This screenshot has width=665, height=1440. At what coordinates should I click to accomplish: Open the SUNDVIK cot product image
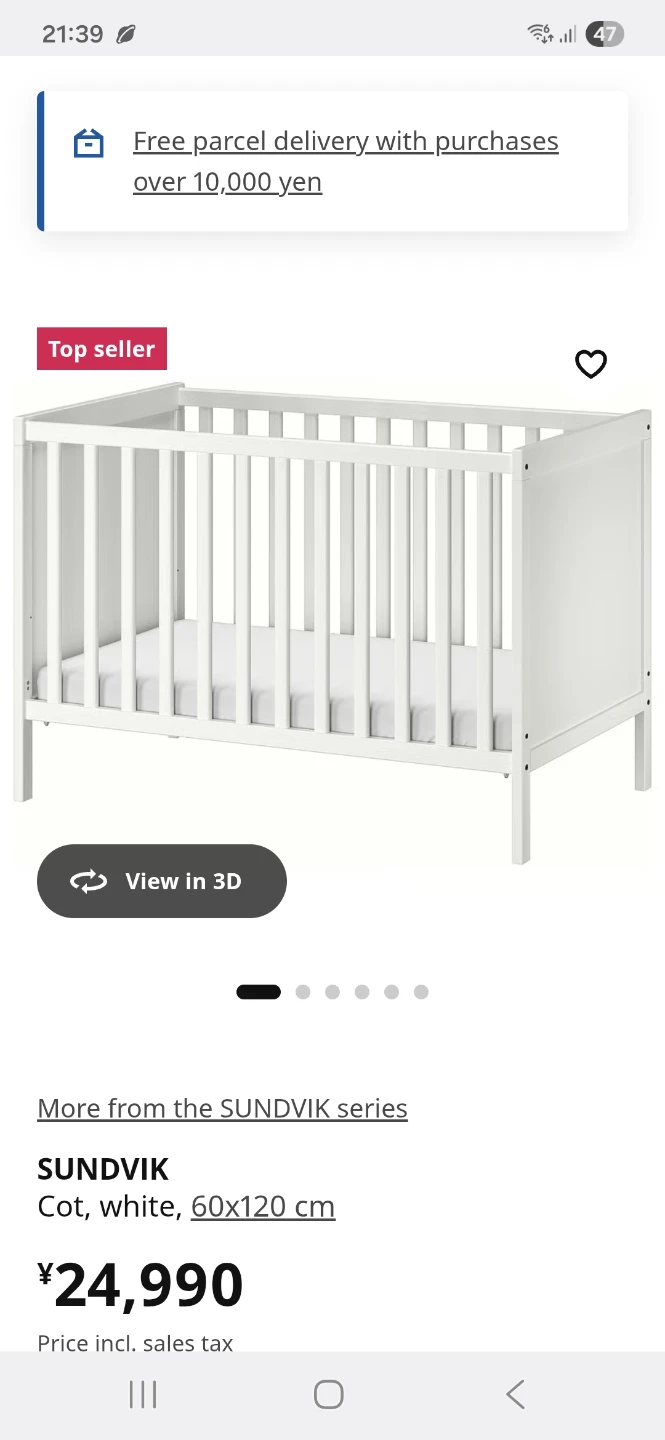332,618
